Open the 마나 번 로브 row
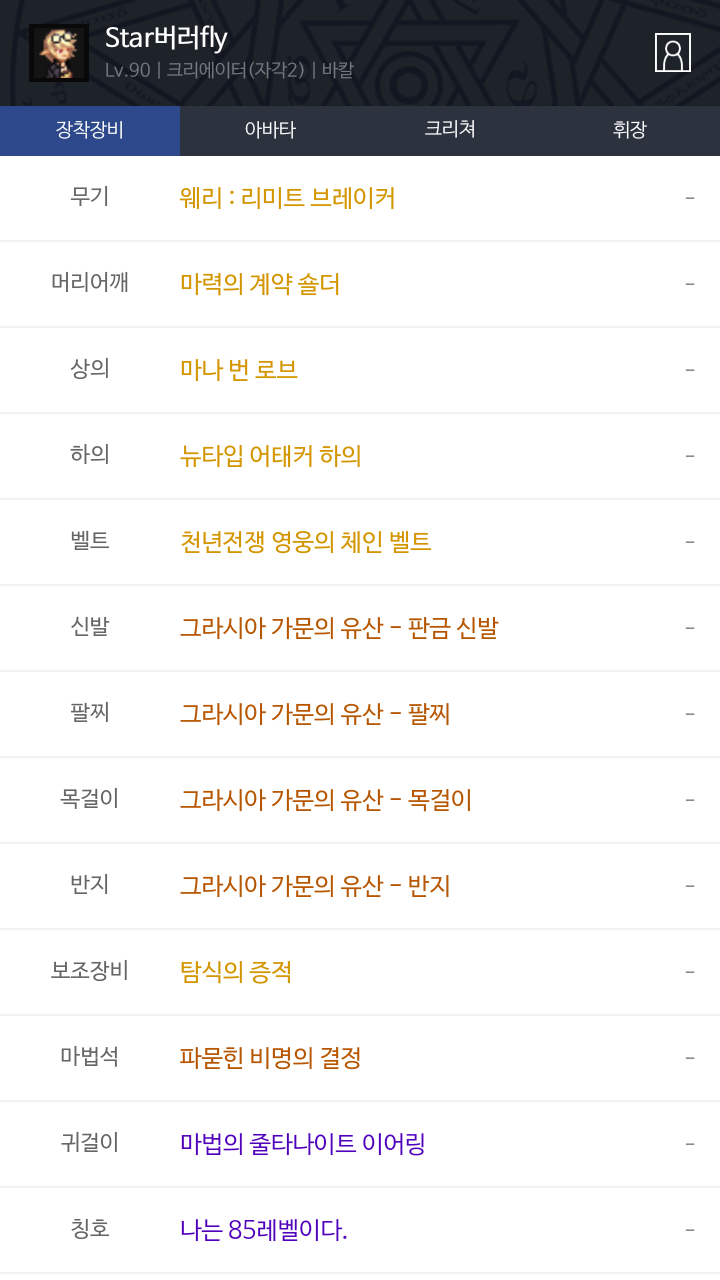The width and height of the screenshot is (720, 1280). pos(239,370)
